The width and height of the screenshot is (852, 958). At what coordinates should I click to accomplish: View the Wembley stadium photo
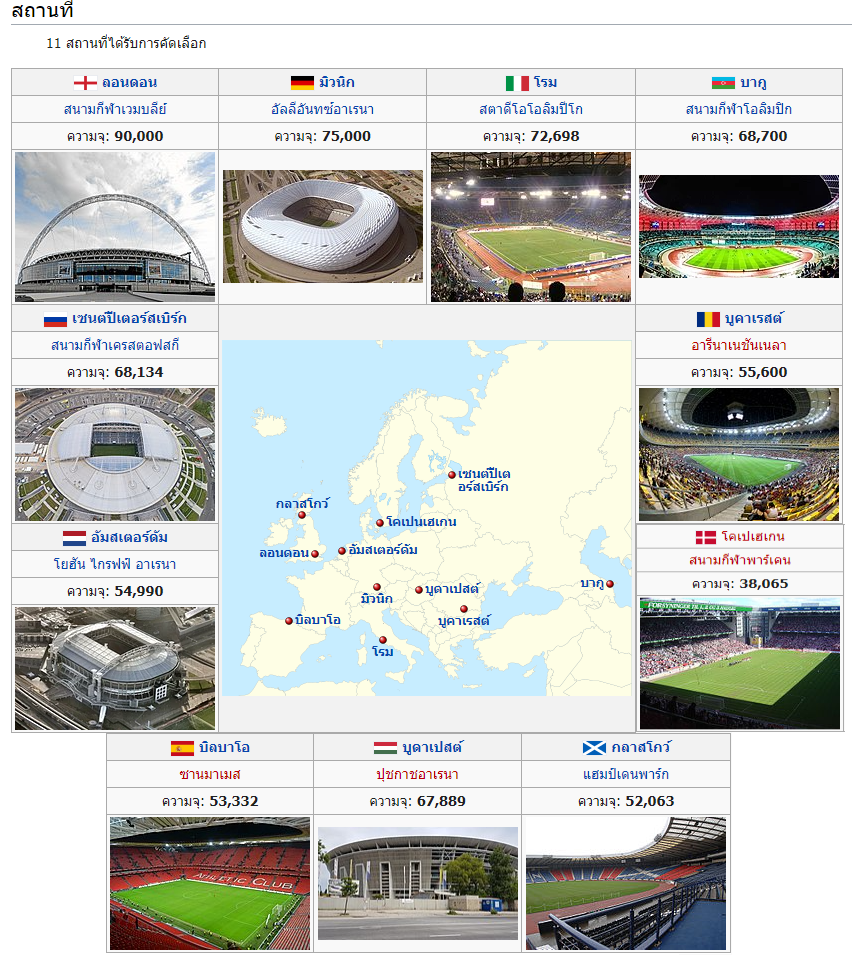(x=115, y=226)
